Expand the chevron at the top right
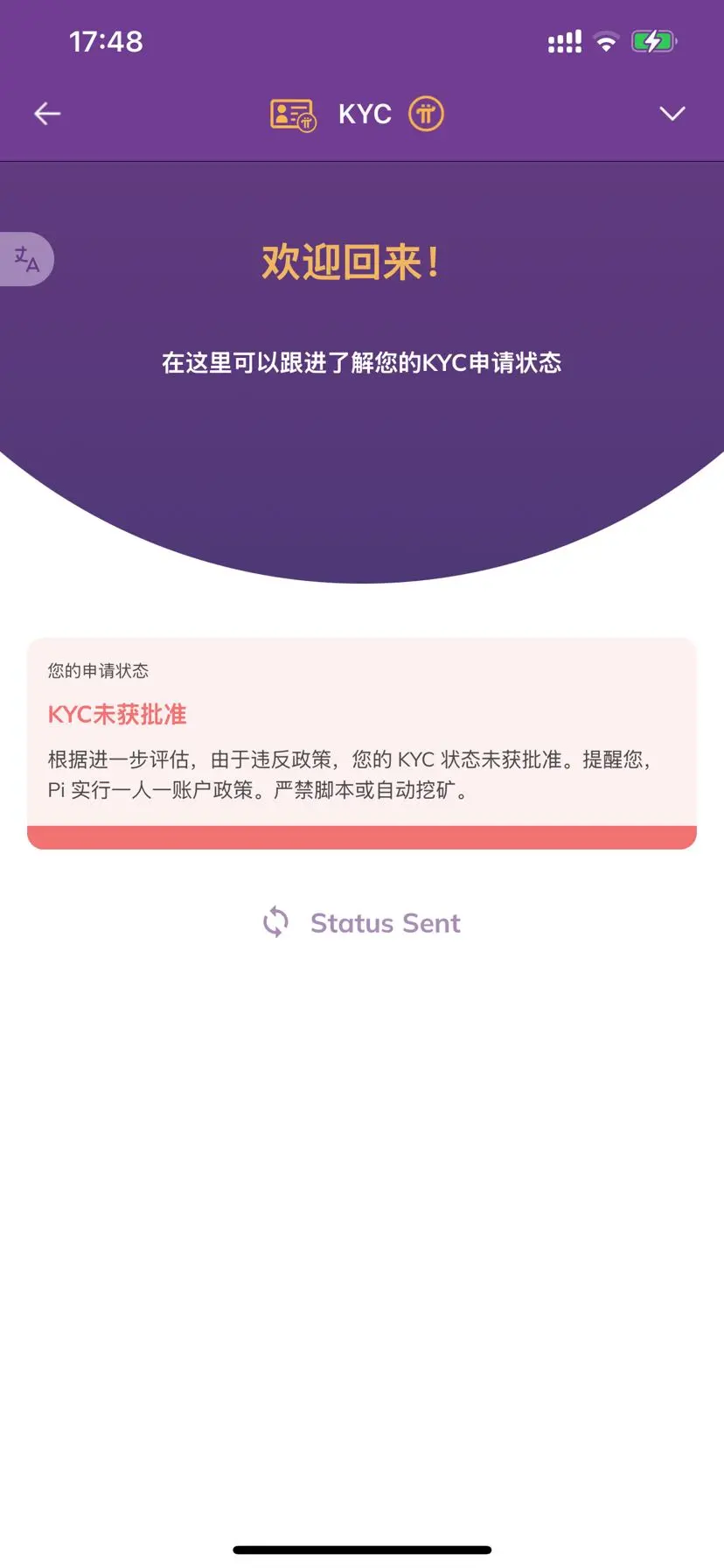The width and height of the screenshot is (724, 1568). pos(672,114)
